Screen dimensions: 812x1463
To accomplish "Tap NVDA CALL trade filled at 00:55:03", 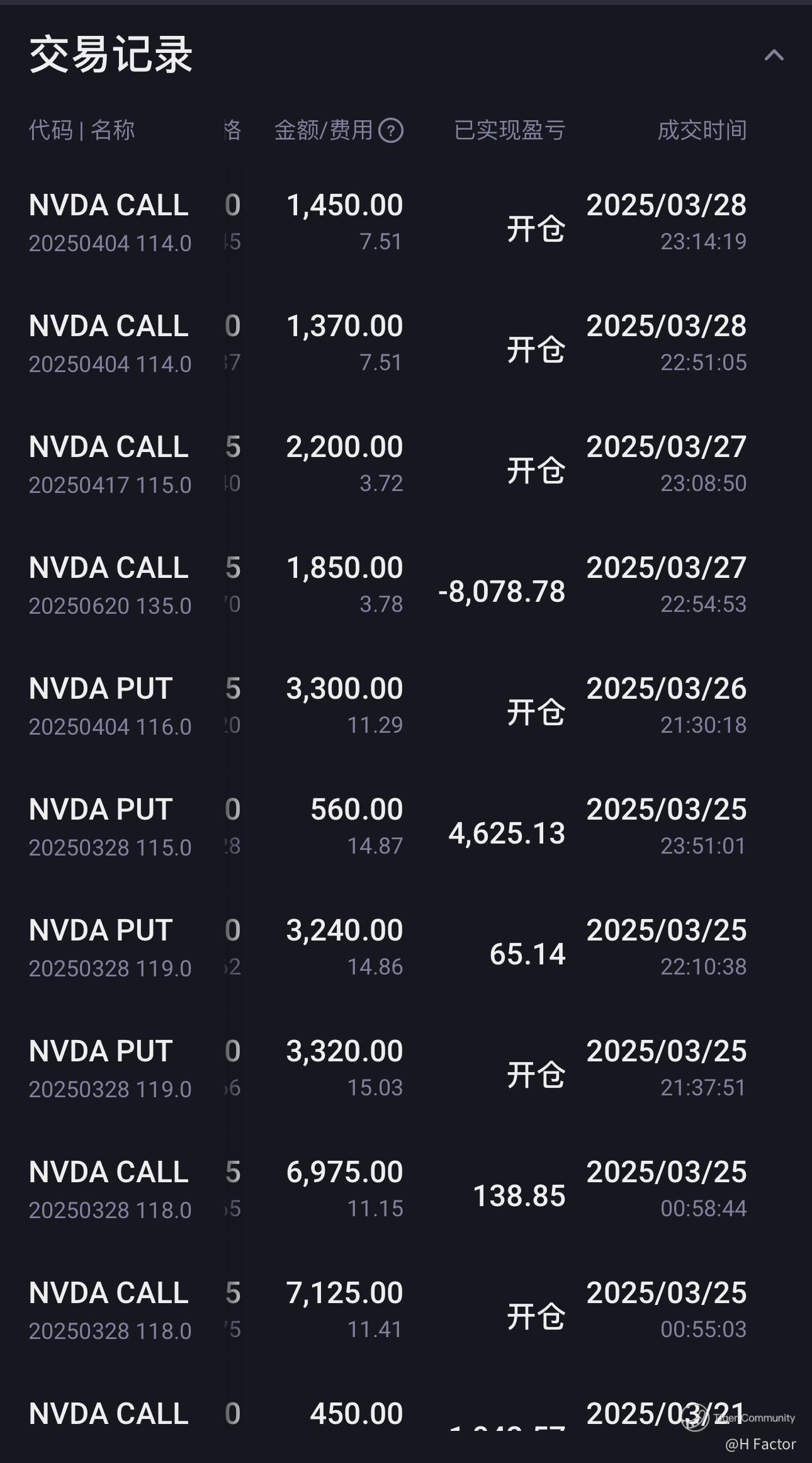I will (387, 1311).
